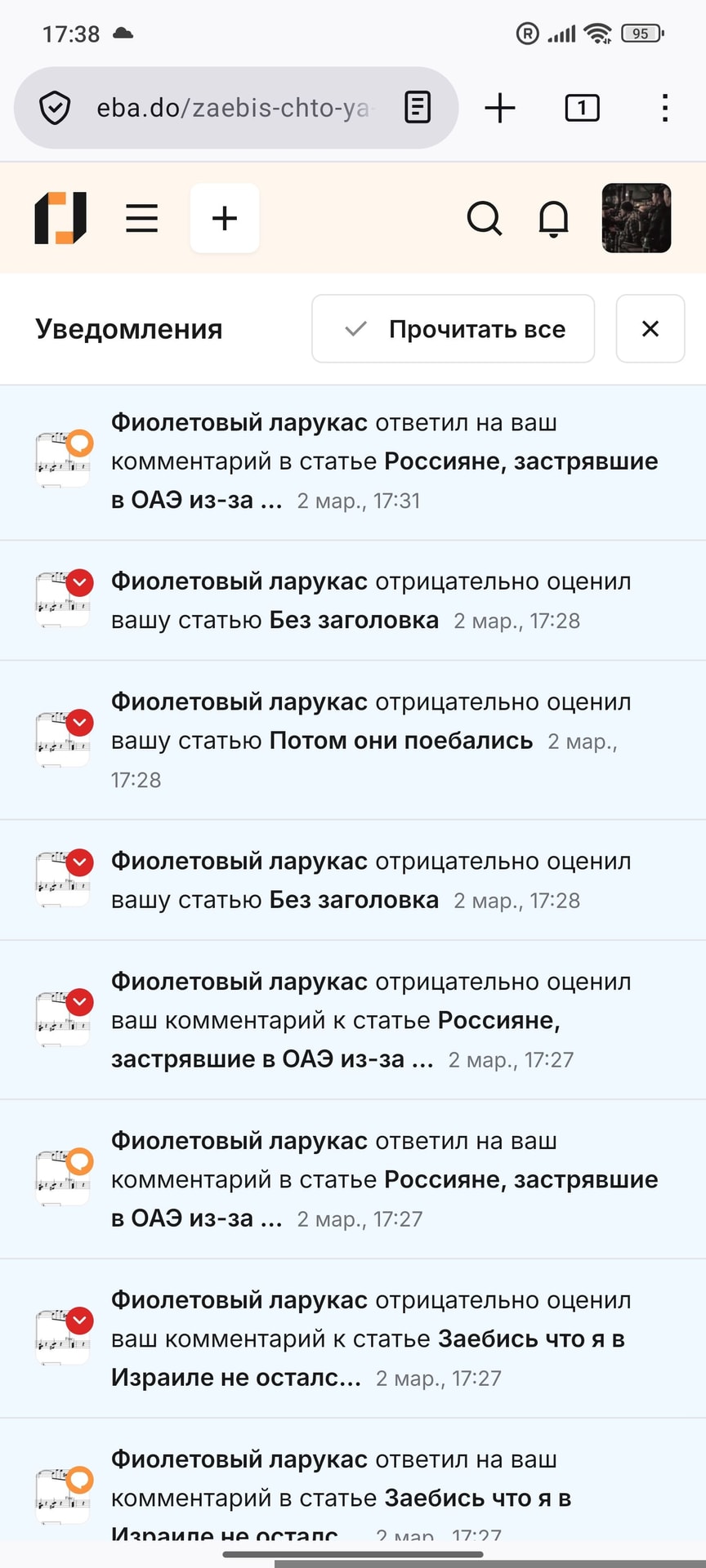Open the profile avatar
The image size is (706, 1568).
click(x=637, y=218)
